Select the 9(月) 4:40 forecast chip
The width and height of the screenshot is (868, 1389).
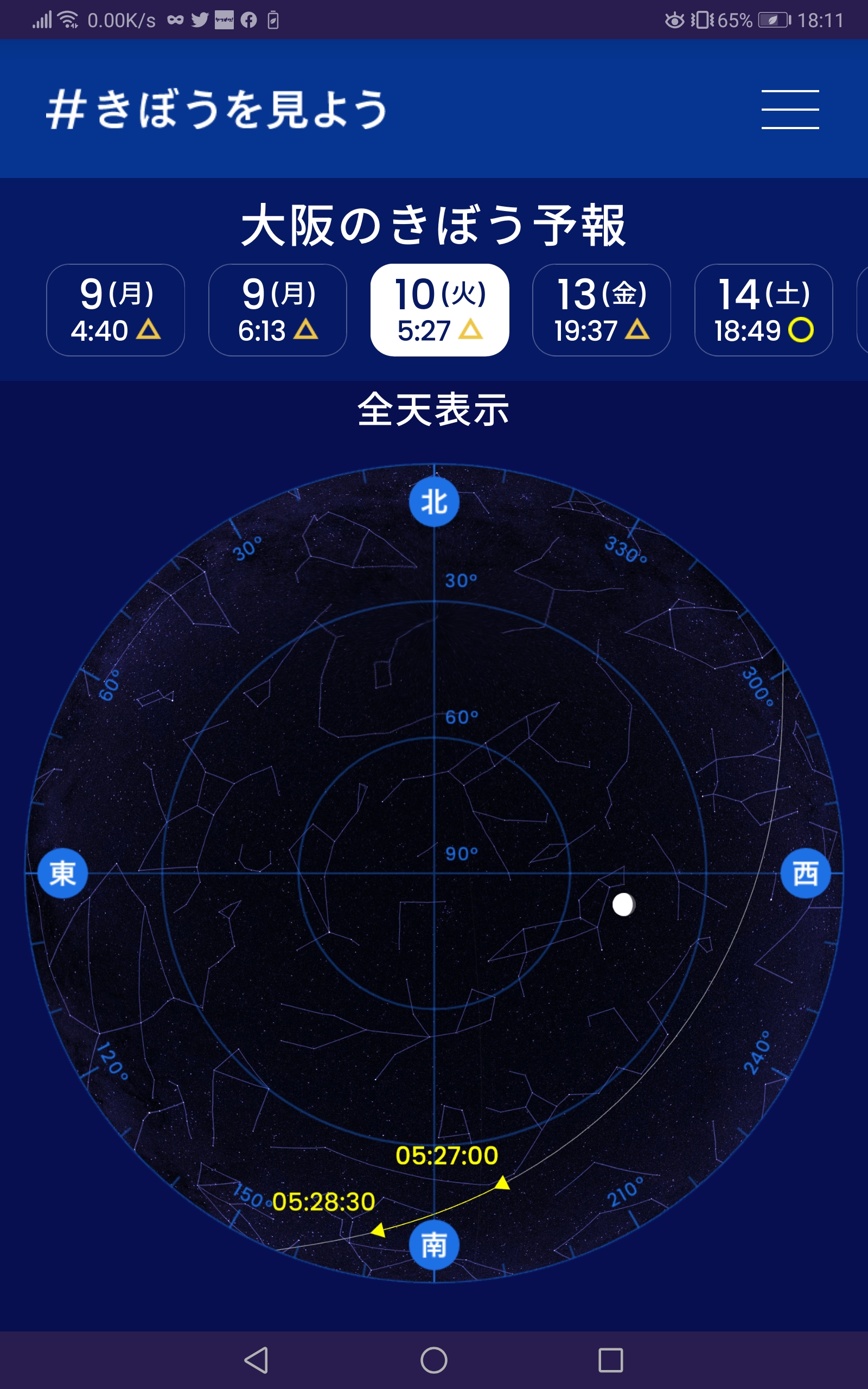click(x=116, y=310)
